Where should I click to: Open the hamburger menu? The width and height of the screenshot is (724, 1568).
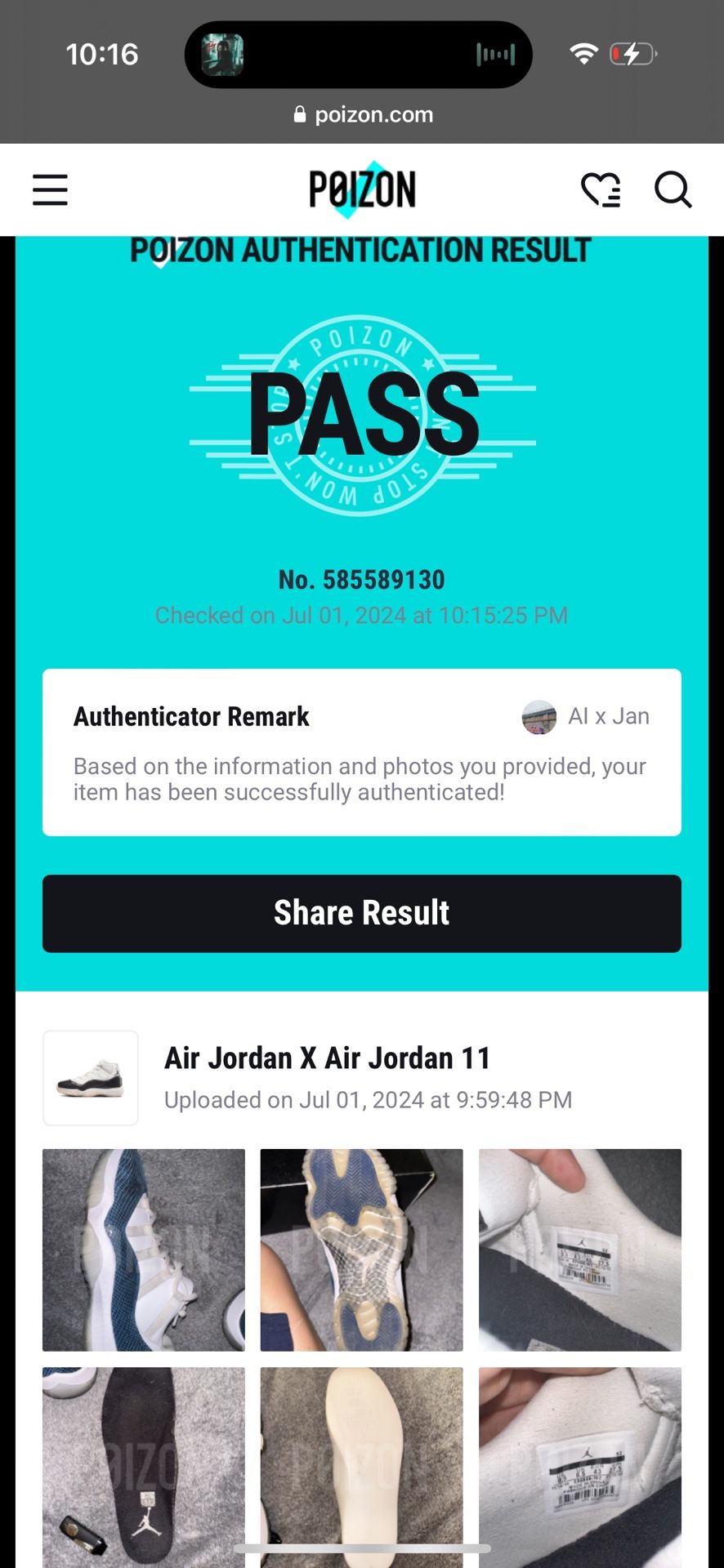(50, 190)
